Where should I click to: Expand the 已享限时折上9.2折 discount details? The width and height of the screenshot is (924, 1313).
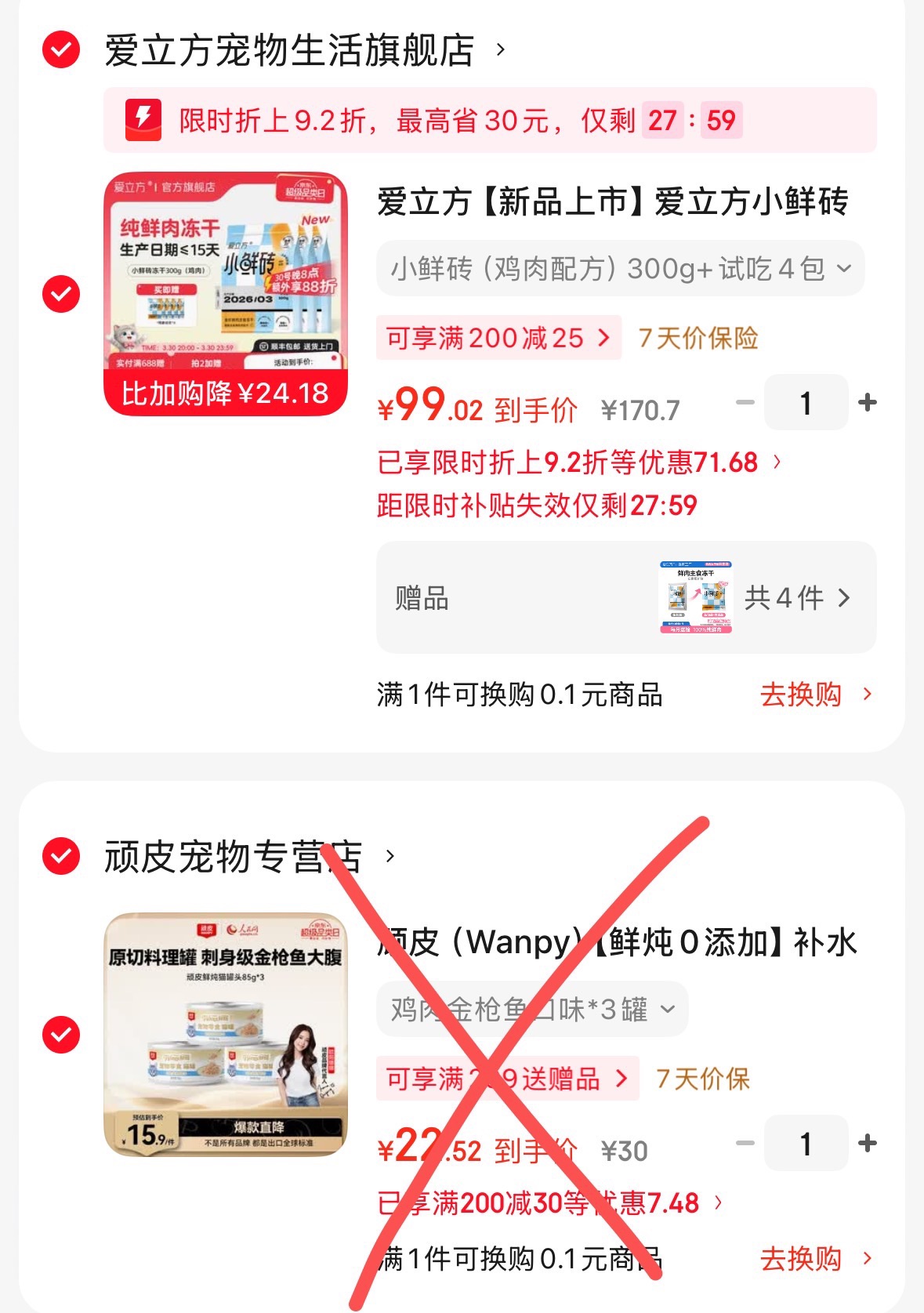click(579, 462)
